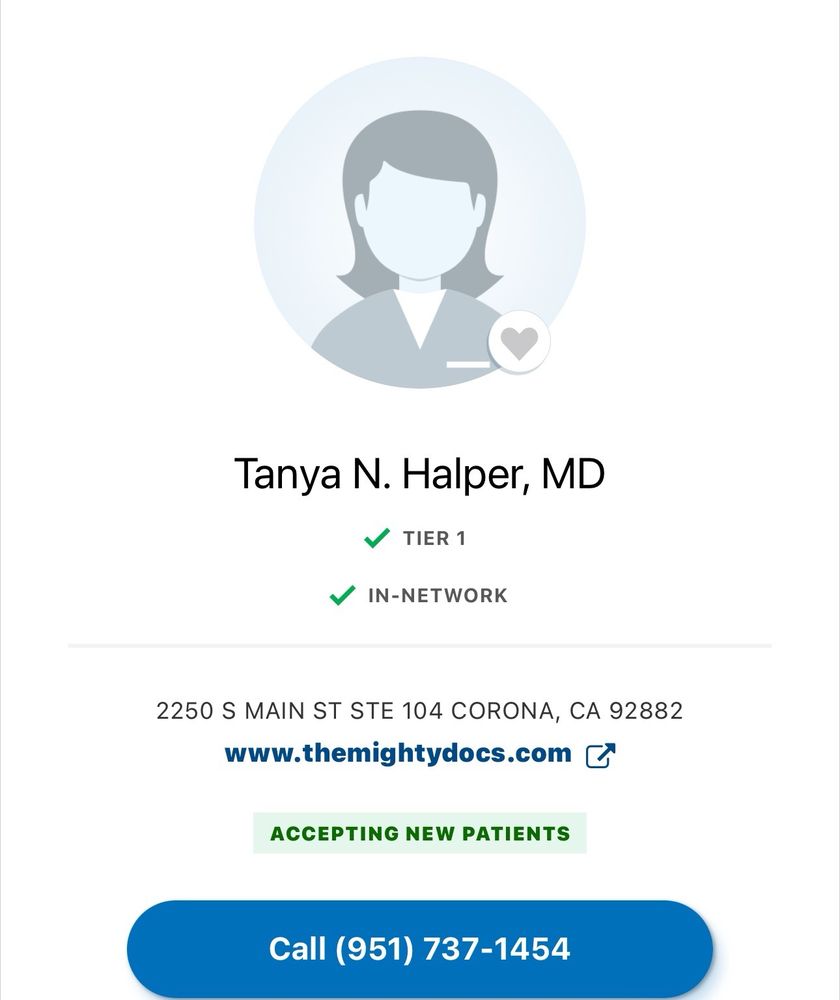Click the ACCEPTING NEW PATIENTS badge

(x=420, y=831)
